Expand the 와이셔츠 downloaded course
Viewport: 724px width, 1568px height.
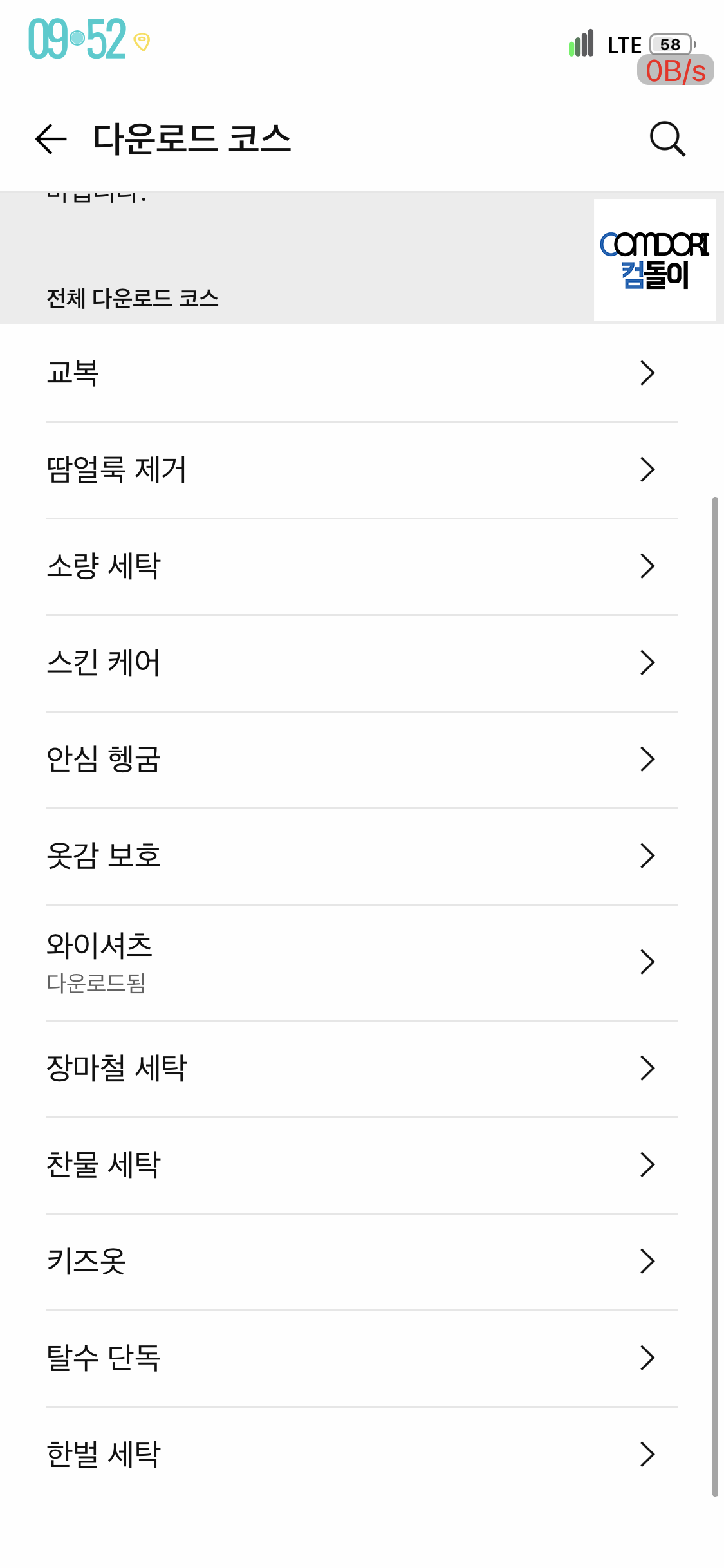[x=362, y=962]
